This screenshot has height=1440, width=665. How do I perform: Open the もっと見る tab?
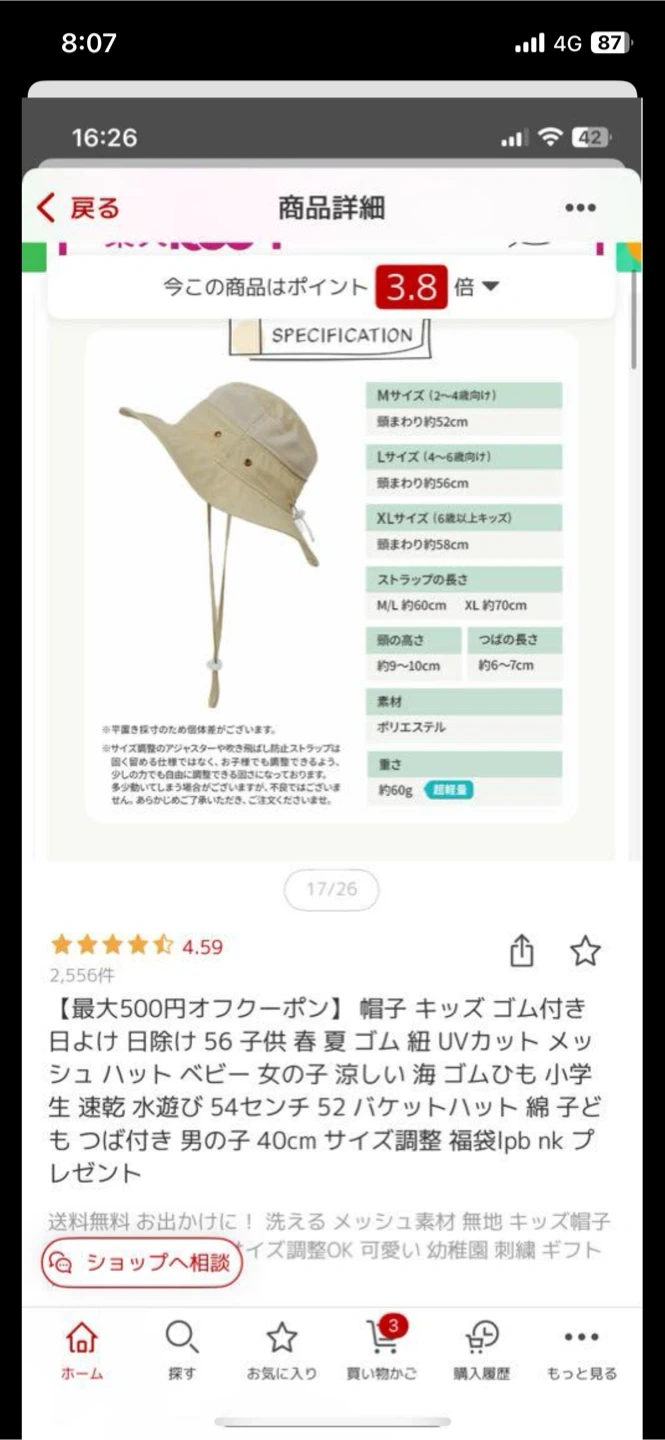pos(582,1349)
